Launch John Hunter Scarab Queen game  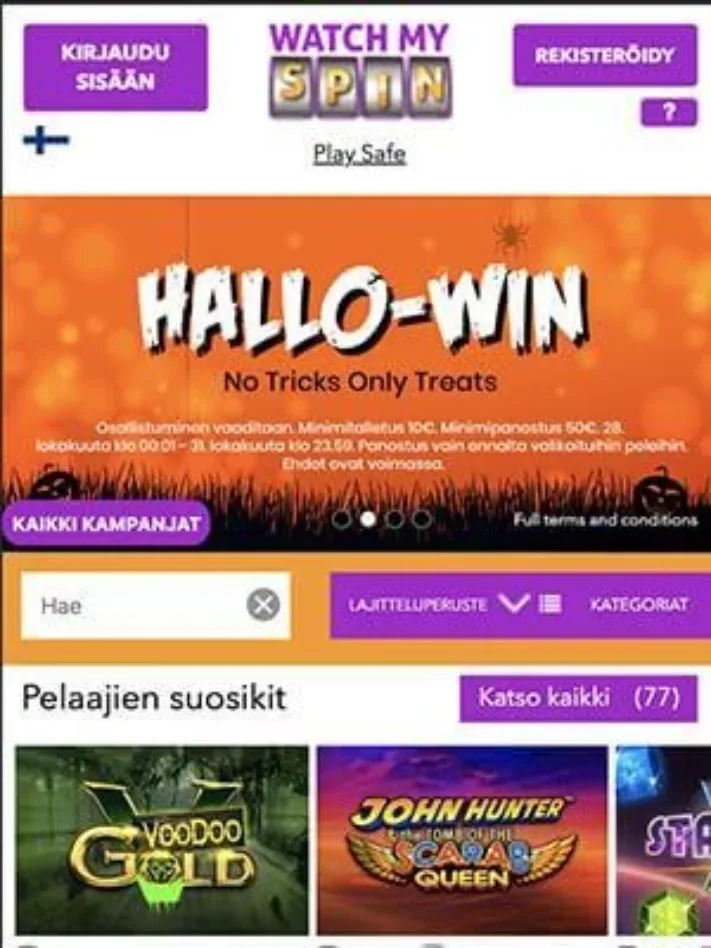click(x=462, y=840)
